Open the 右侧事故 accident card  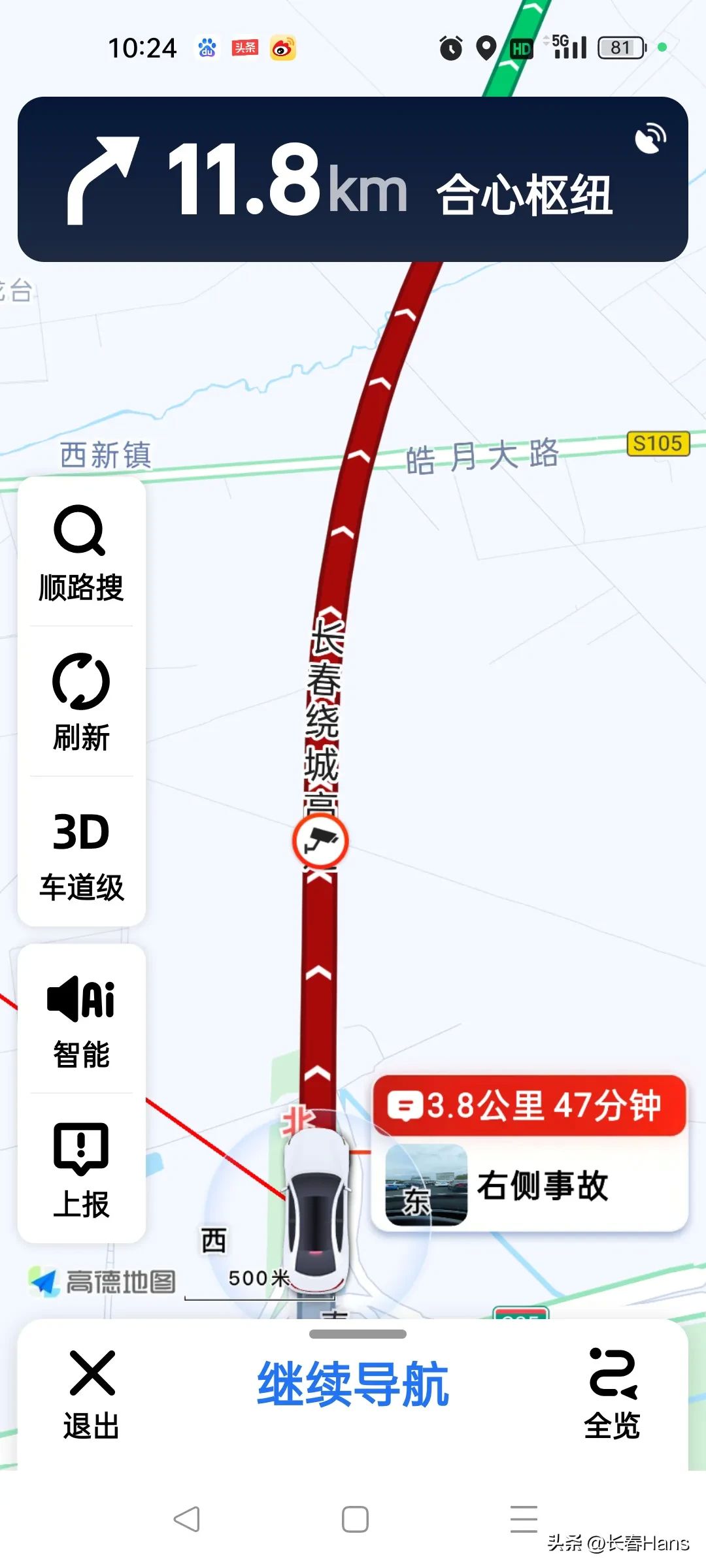tap(529, 1184)
